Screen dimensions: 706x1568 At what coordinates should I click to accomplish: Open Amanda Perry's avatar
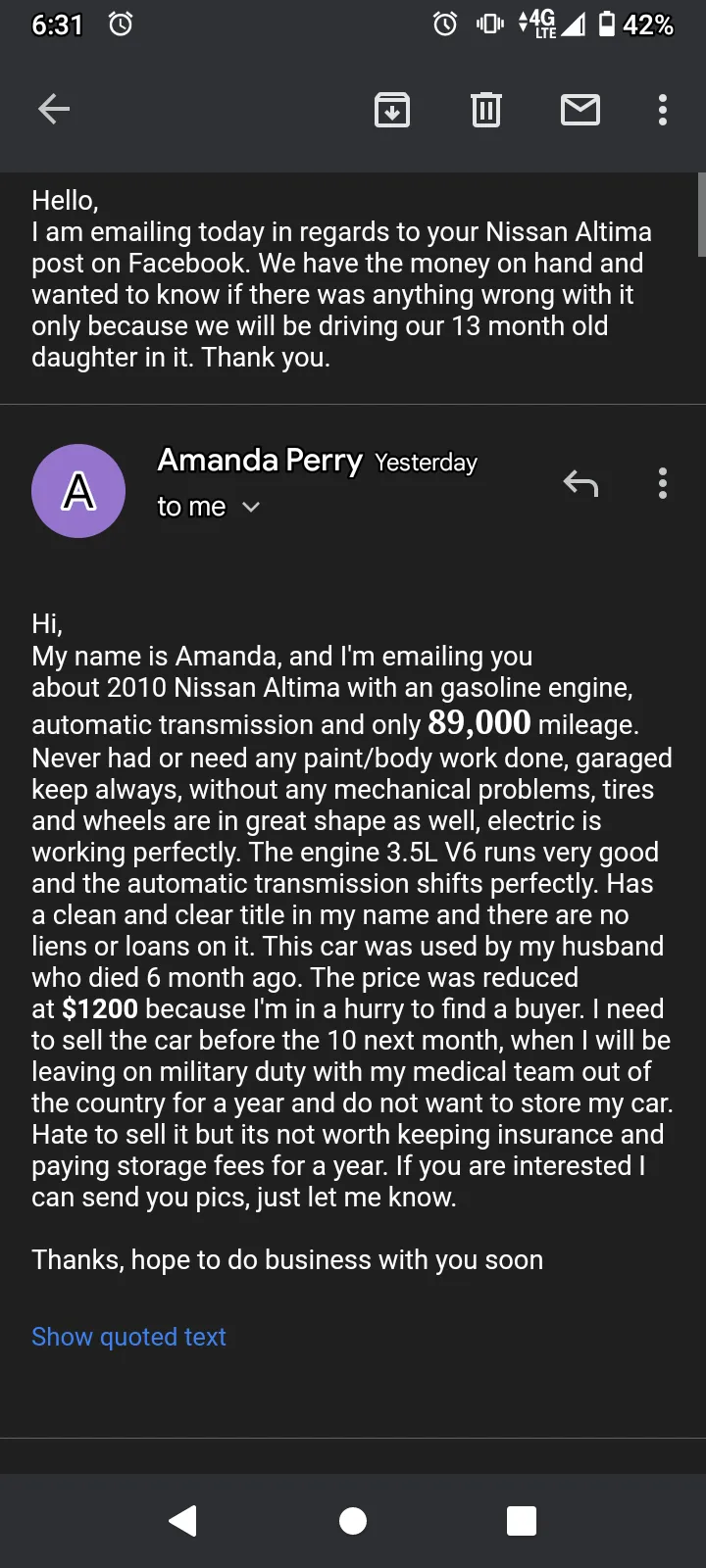(x=78, y=490)
